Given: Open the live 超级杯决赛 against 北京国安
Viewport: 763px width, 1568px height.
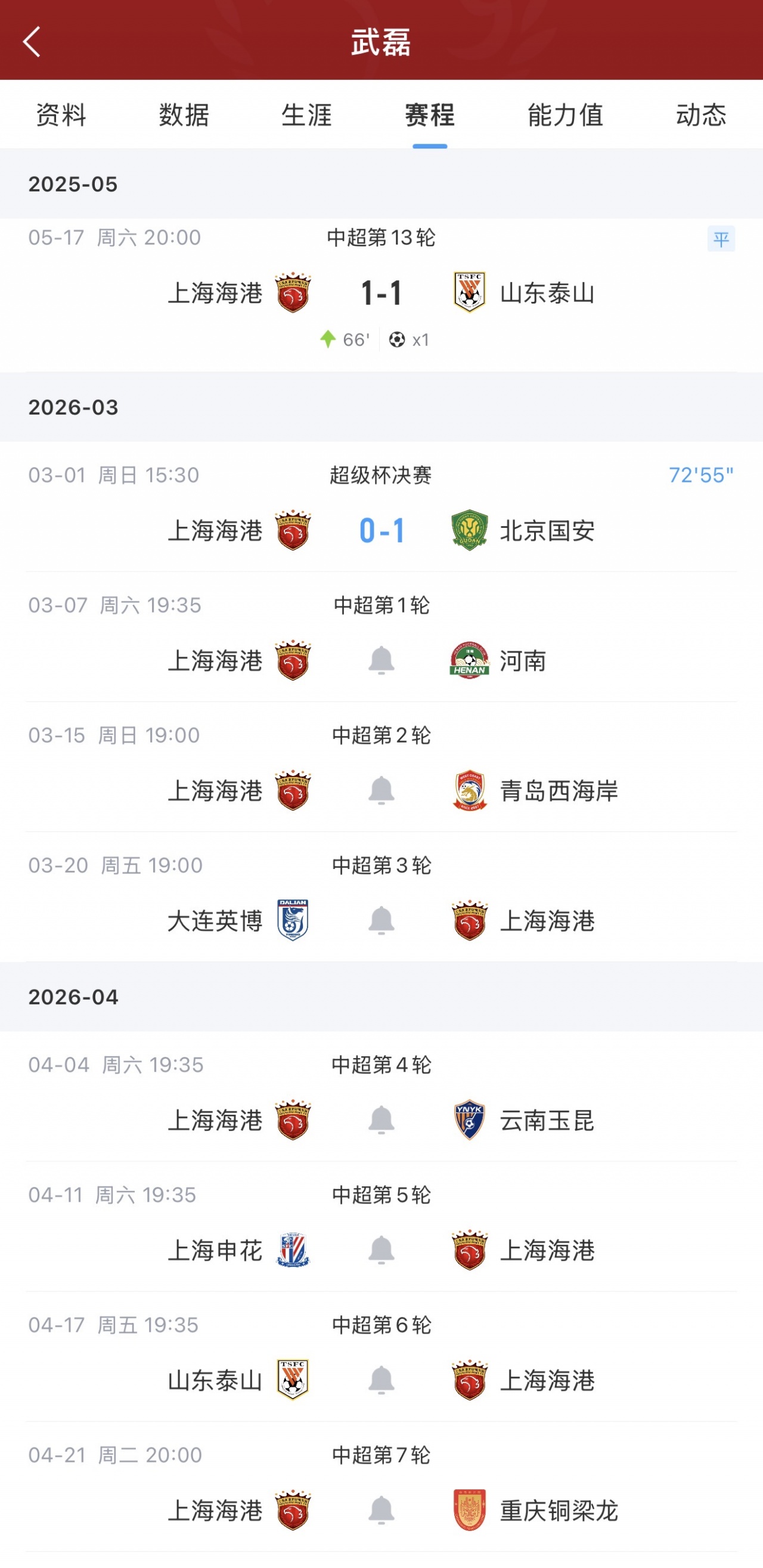Looking at the screenshot, I should (x=381, y=530).
